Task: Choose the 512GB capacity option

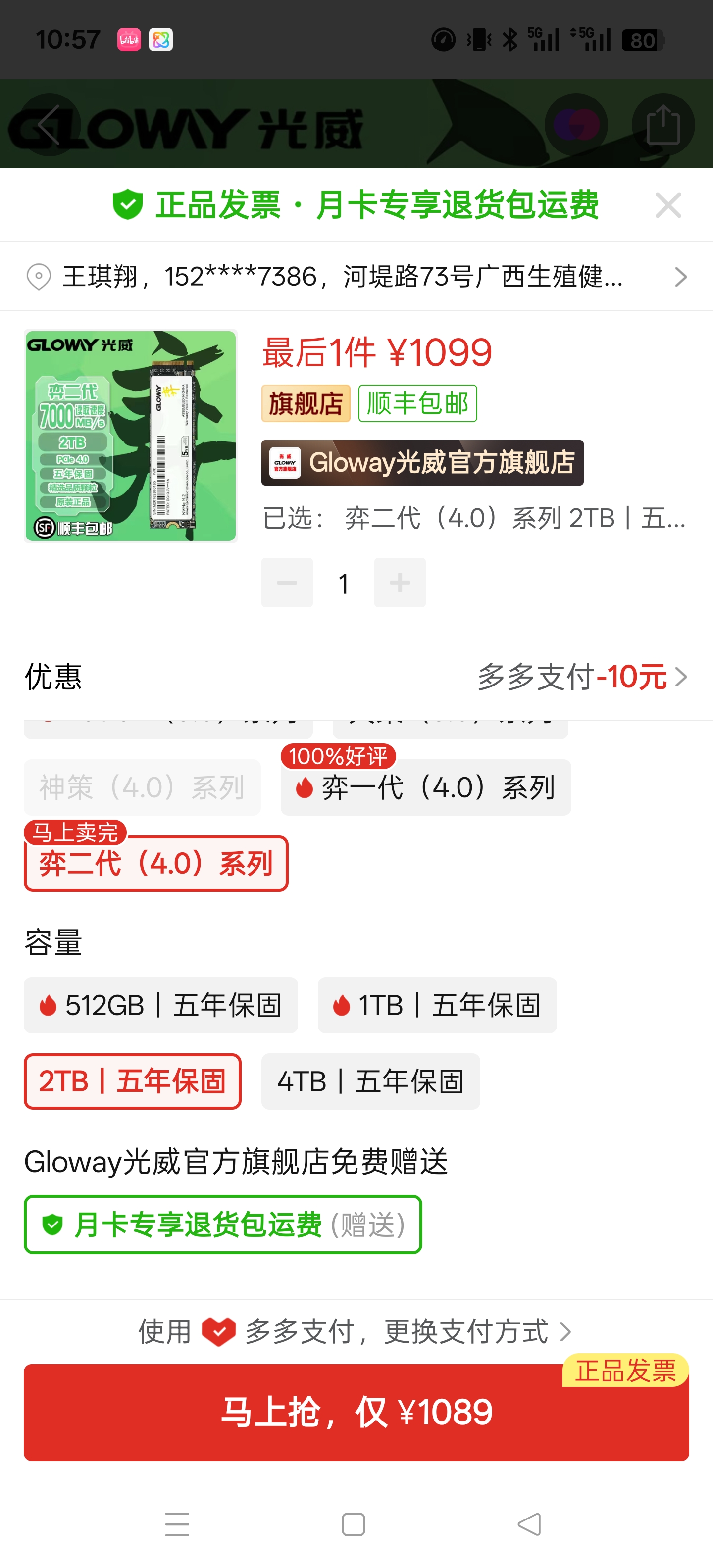Action: click(161, 1005)
